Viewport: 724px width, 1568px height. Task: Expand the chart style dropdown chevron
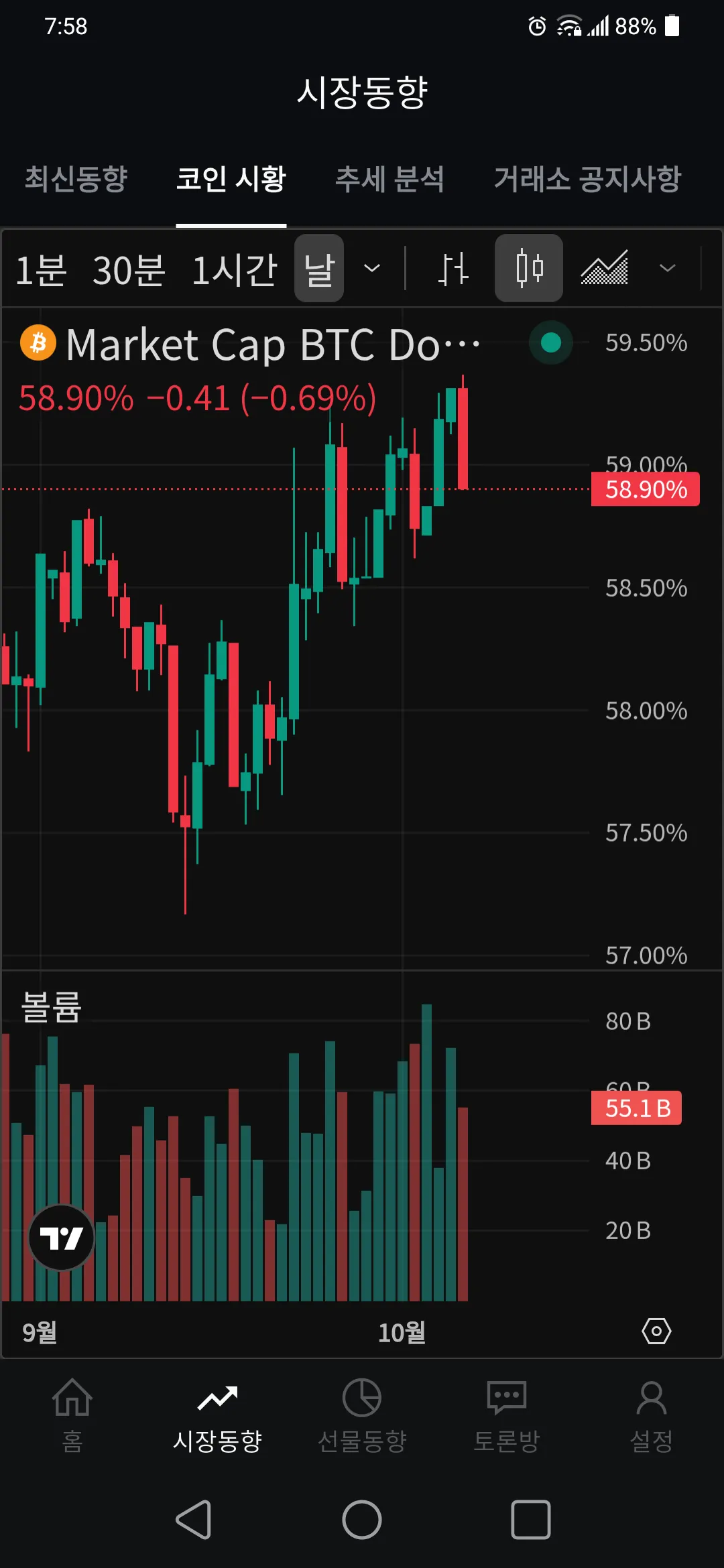click(667, 269)
